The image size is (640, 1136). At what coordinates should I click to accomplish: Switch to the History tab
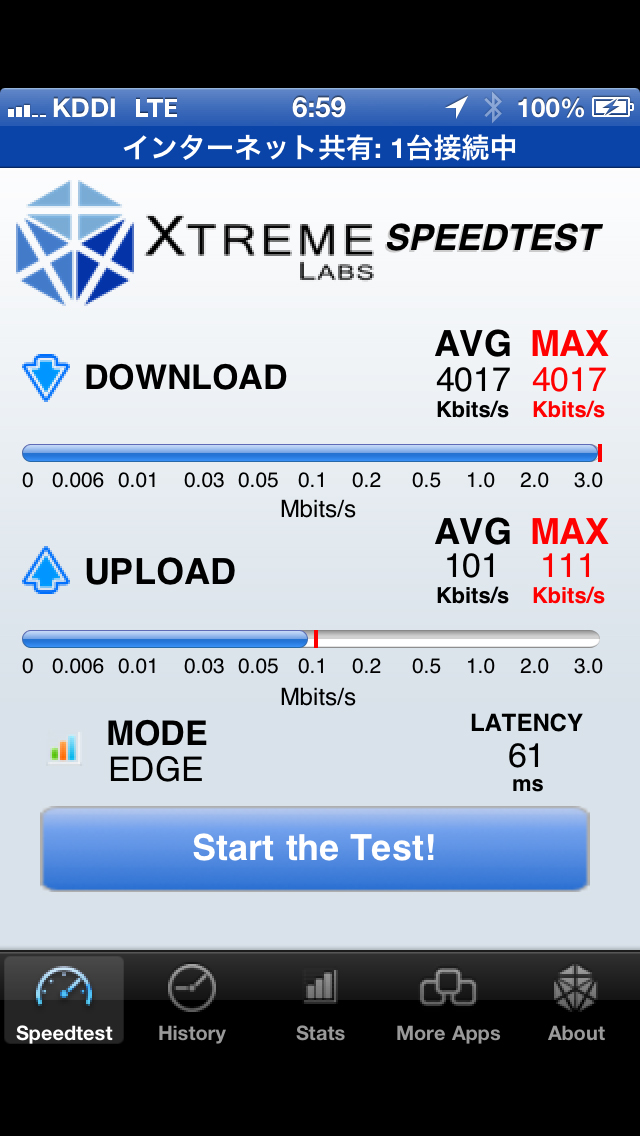point(192,1001)
